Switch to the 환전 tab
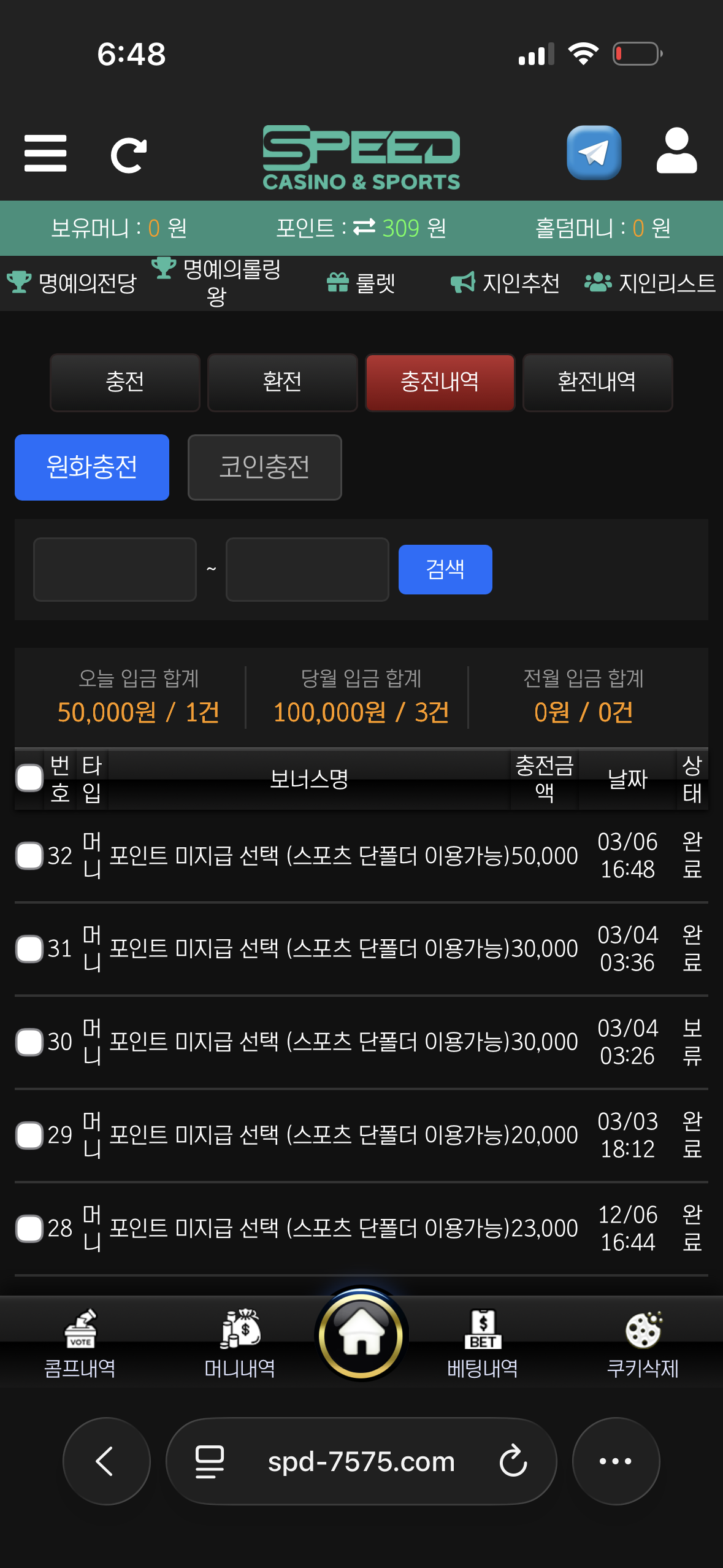Image resolution: width=723 pixels, height=1568 pixels. pyautogui.click(x=282, y=382)
